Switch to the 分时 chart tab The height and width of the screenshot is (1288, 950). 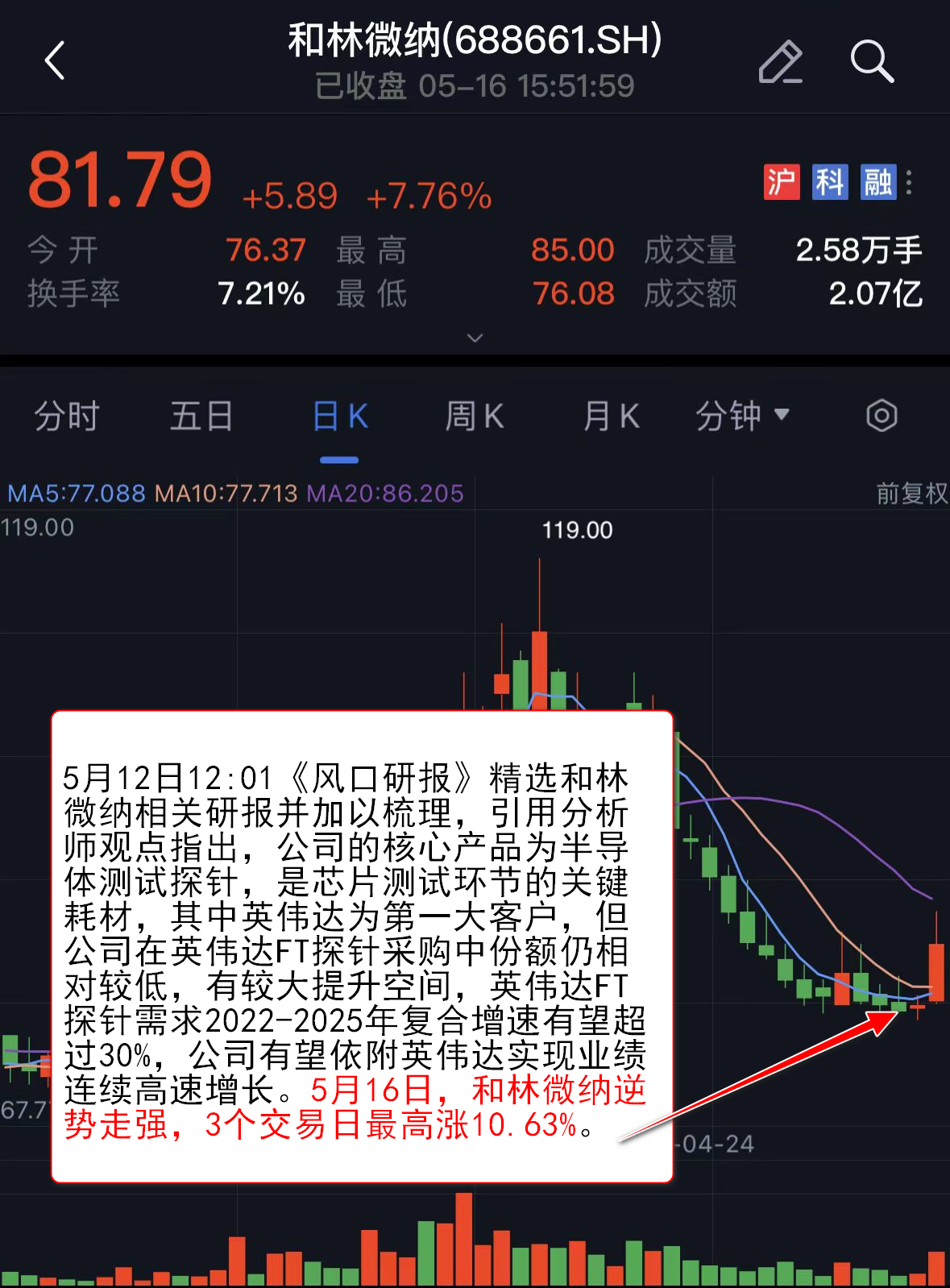67,417
